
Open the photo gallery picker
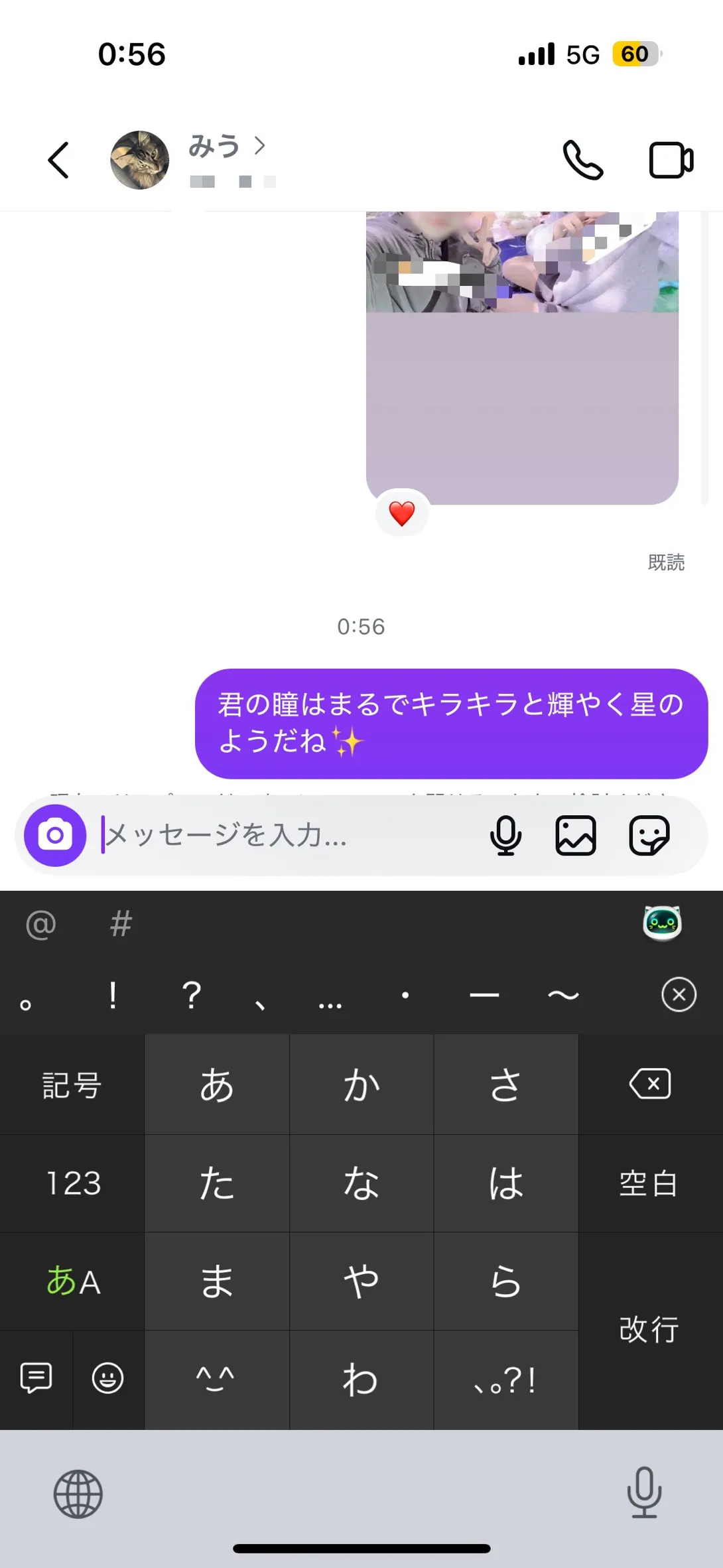[575, 835]
